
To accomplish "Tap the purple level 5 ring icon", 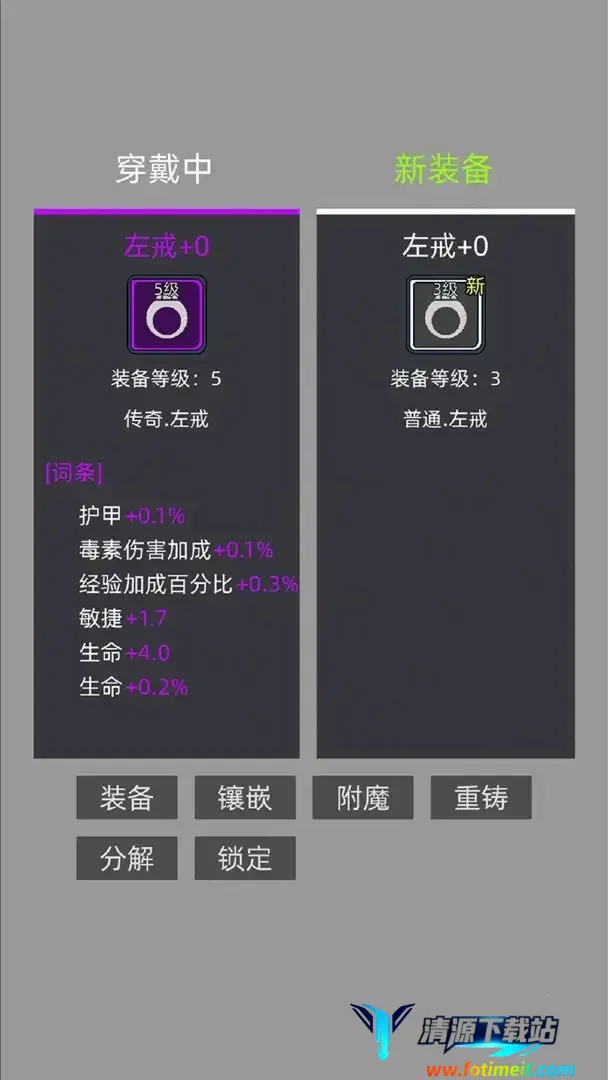I will 166,315.
